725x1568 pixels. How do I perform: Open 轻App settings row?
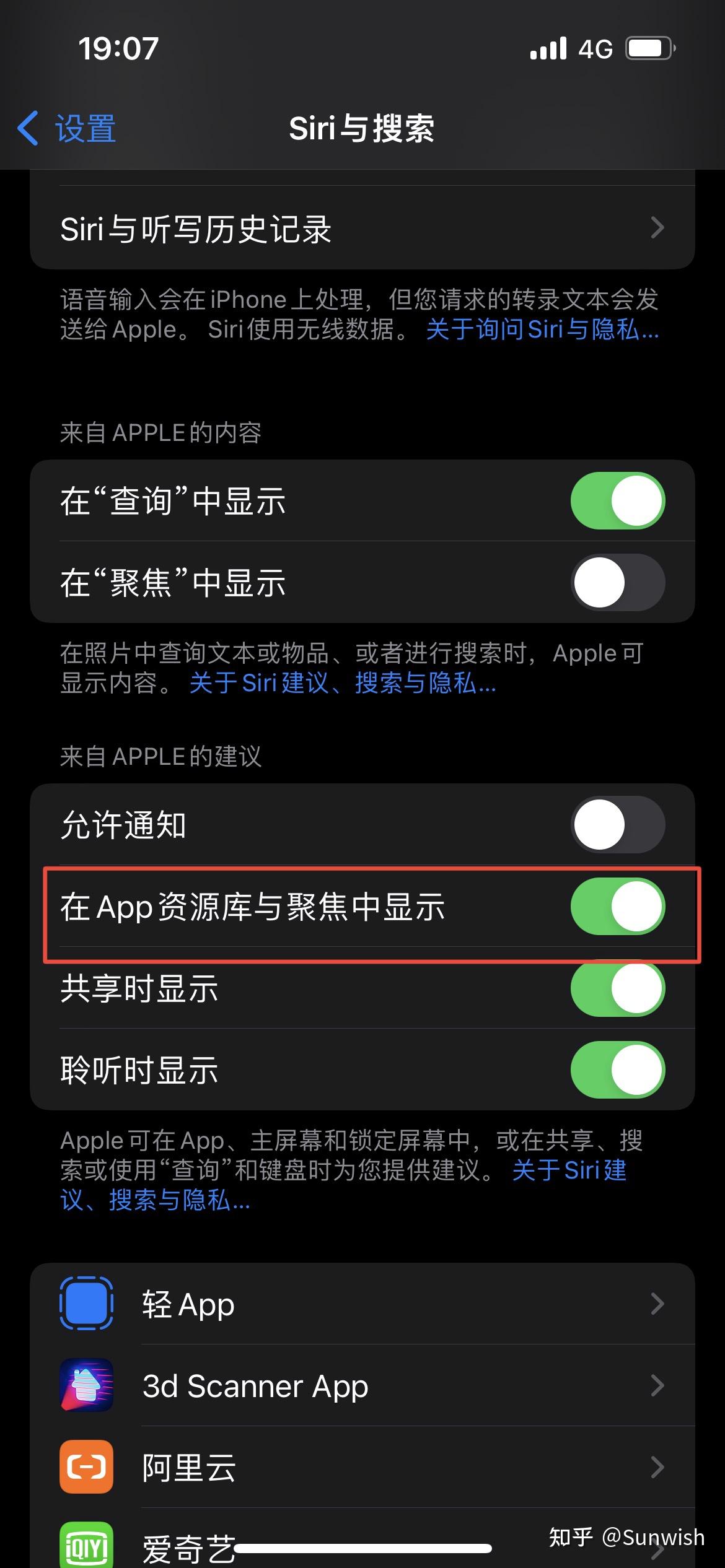[x=362, y=1304]
